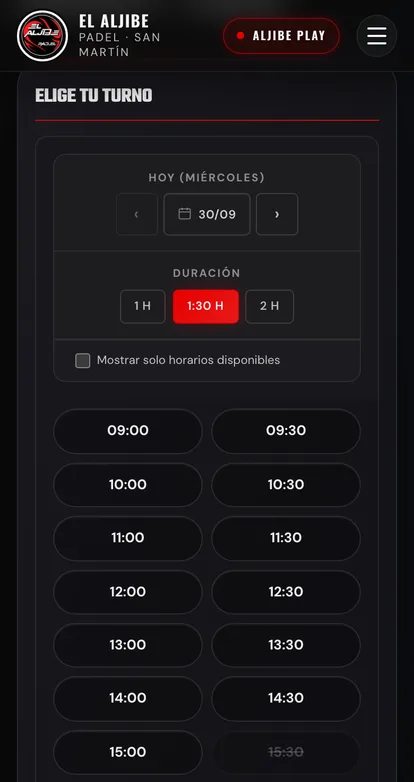The height and width of the screenshot is (782, 414).
Task: Select the 13:00 slot
Action: [x=128, y=645]
